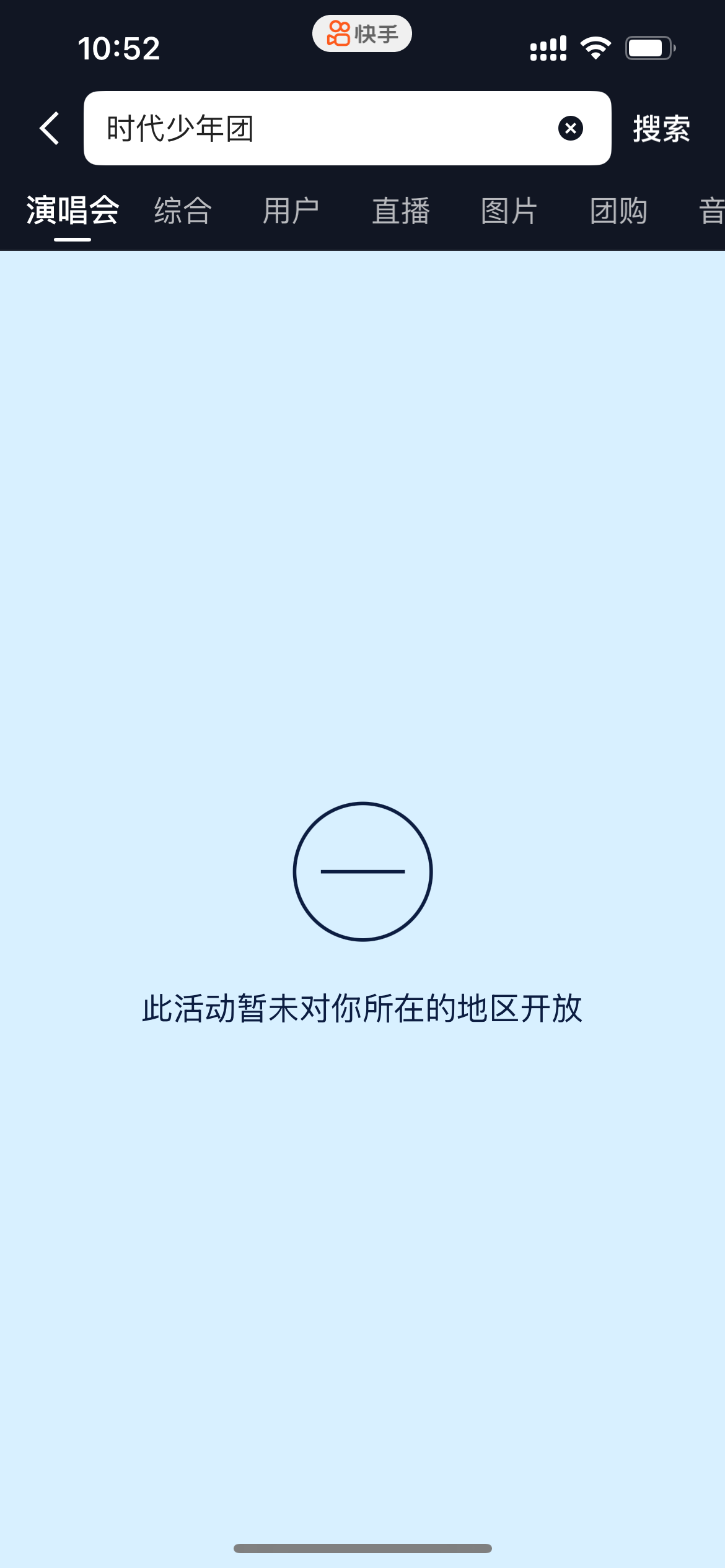This screenshot has height=1568, width=725.
Task: Tap the circle minus empty-state icon
Action: (x=362, y=872)
